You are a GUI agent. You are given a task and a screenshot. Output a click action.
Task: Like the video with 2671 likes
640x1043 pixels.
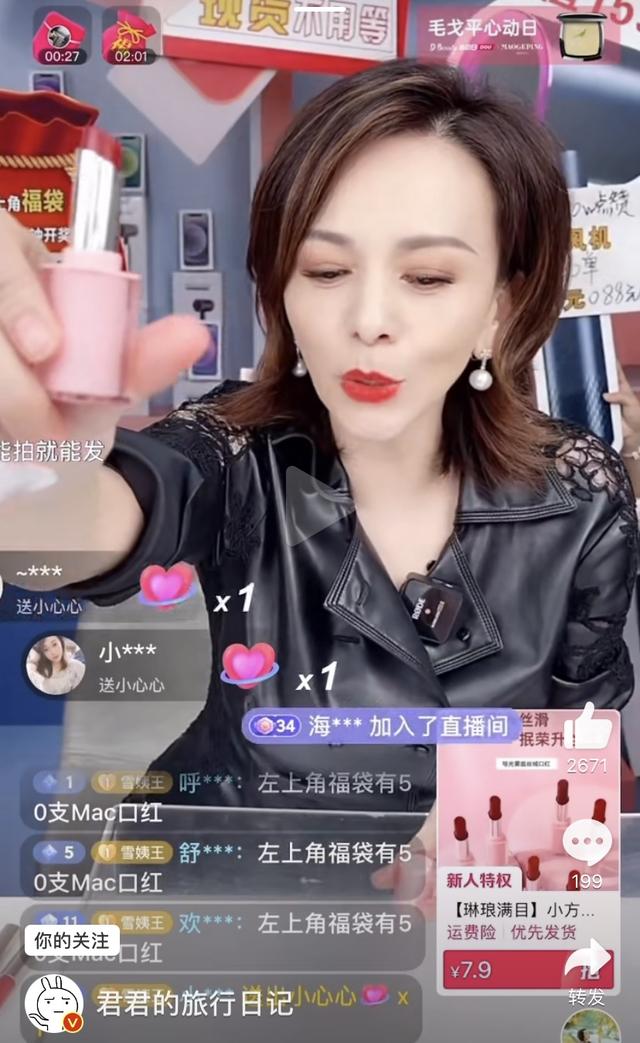(587, 730)
